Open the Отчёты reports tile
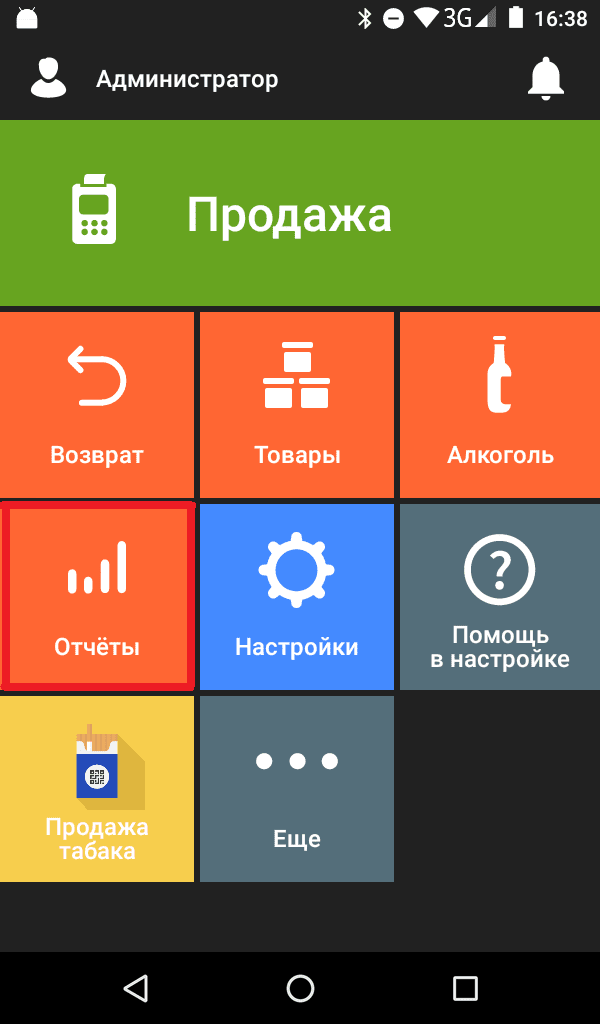Image resolution: width=600 pixels, height=1024 pixels. tap(97, 596)
